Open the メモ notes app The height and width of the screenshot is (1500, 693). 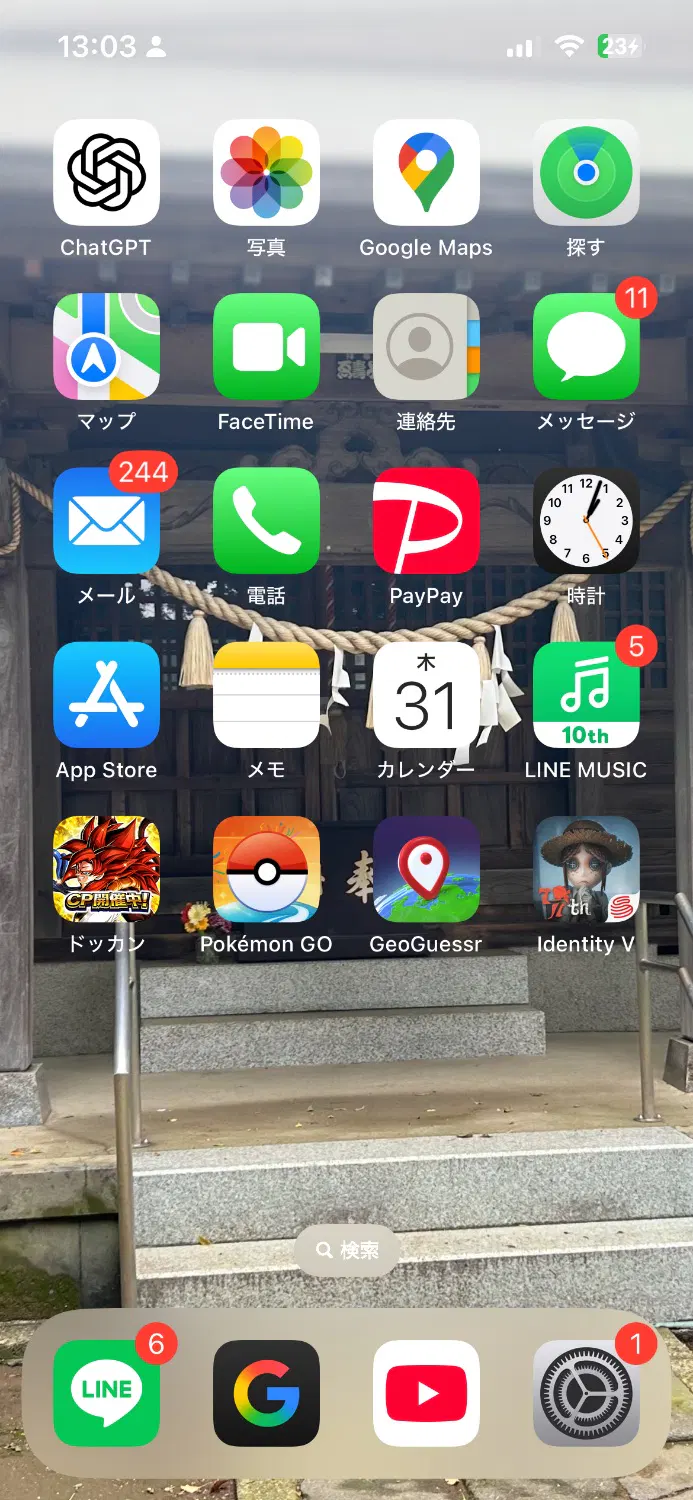click(266, 695)
